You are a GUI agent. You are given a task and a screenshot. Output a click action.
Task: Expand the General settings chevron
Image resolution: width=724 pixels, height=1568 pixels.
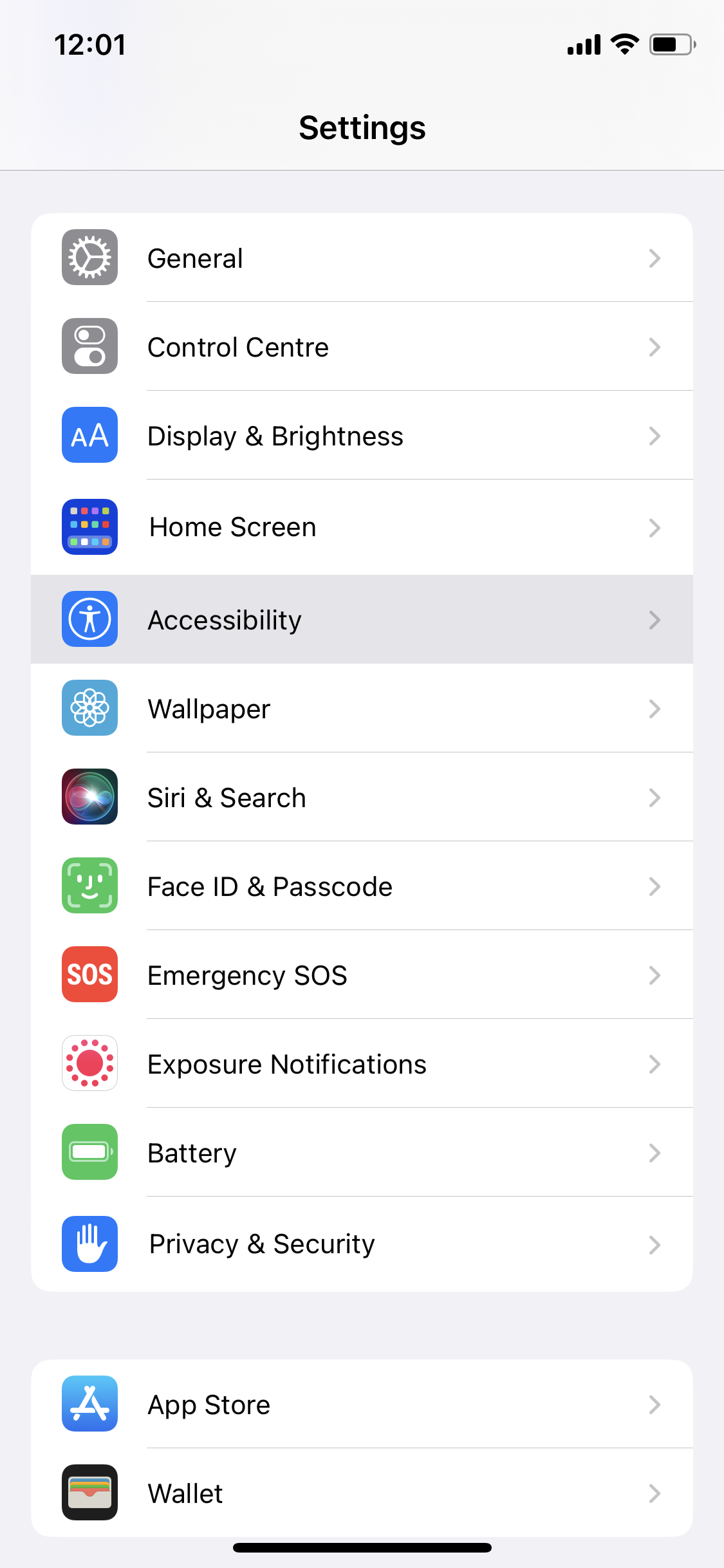click(655, 258)
